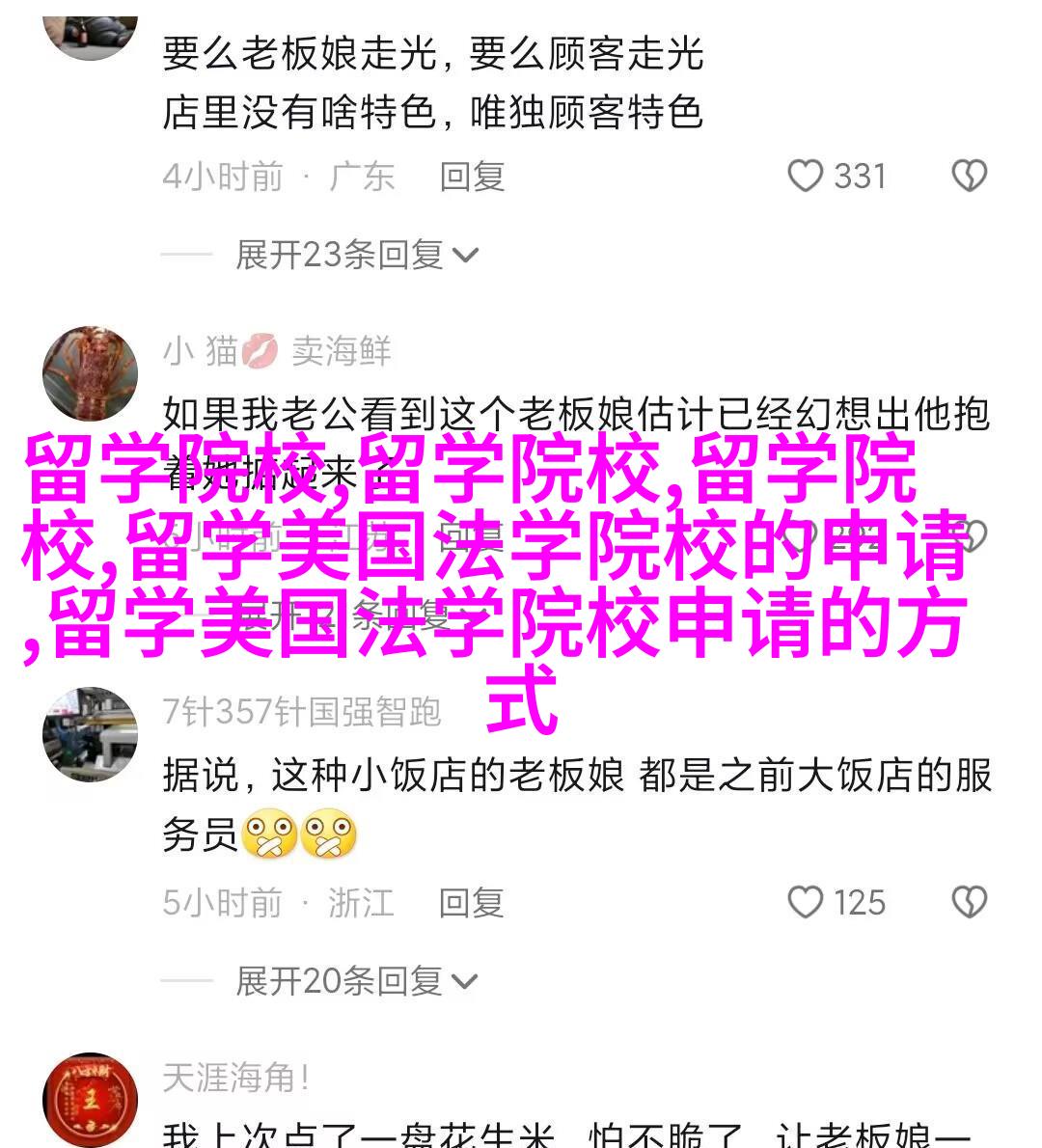Like the comment with 125 likes
Image resolution: width=1042 pixels, height=1148 pixels.
coord(806,903)
